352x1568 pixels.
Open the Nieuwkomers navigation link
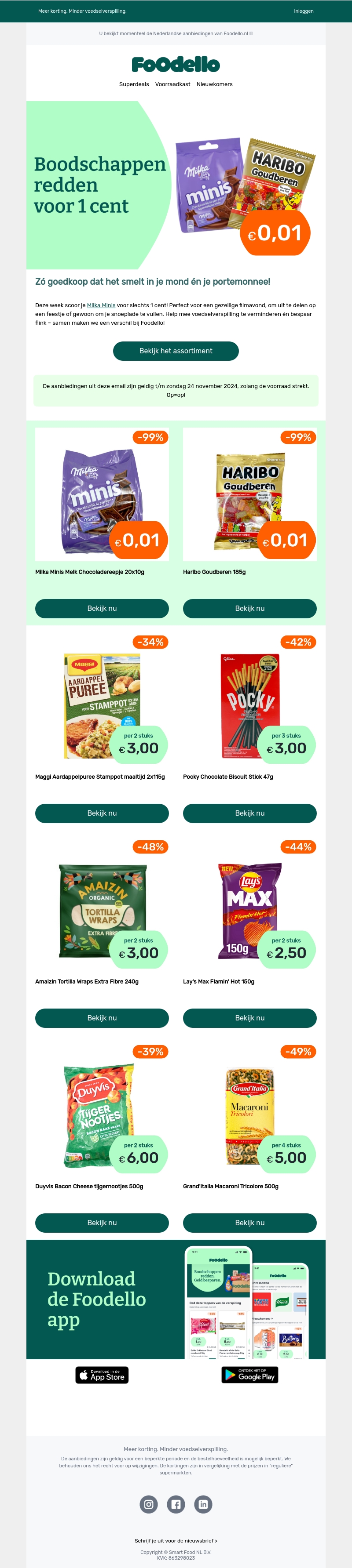pyautogui.click(x=214, y=85)
